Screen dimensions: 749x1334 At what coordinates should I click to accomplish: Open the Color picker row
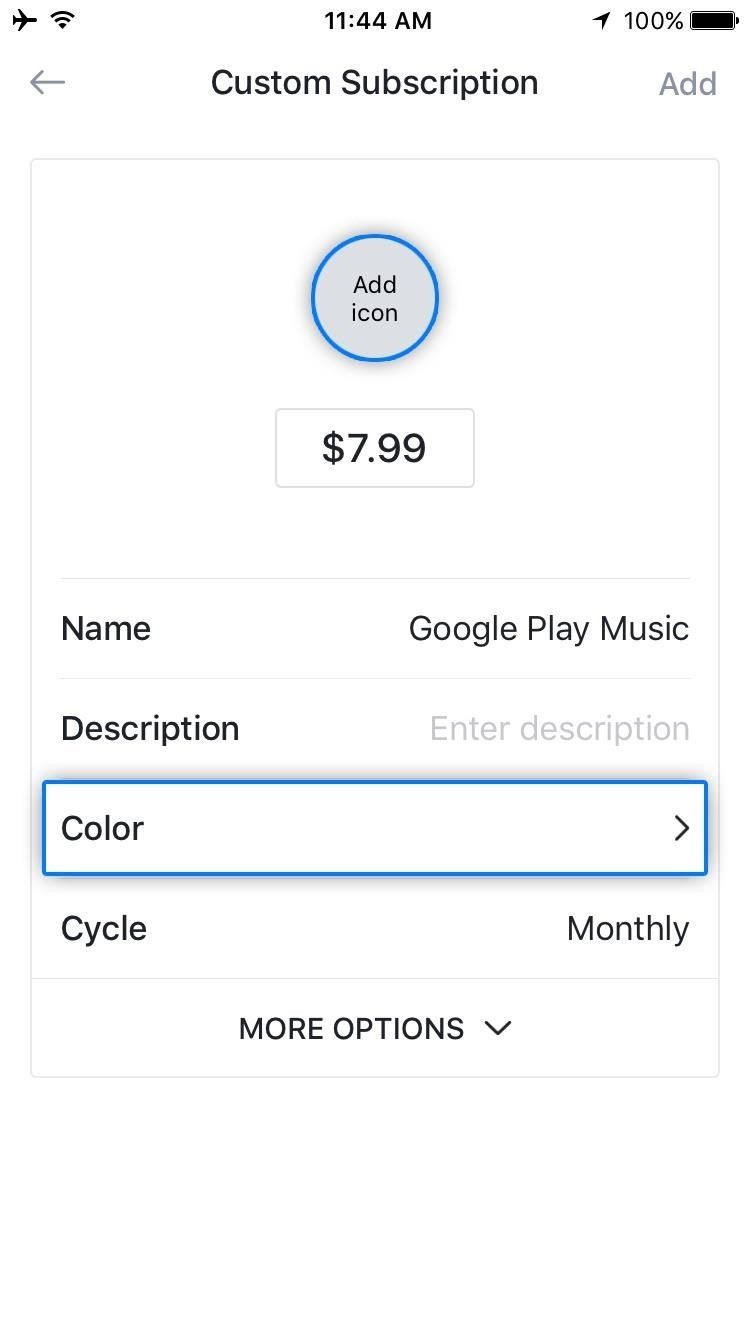point(374,828)
